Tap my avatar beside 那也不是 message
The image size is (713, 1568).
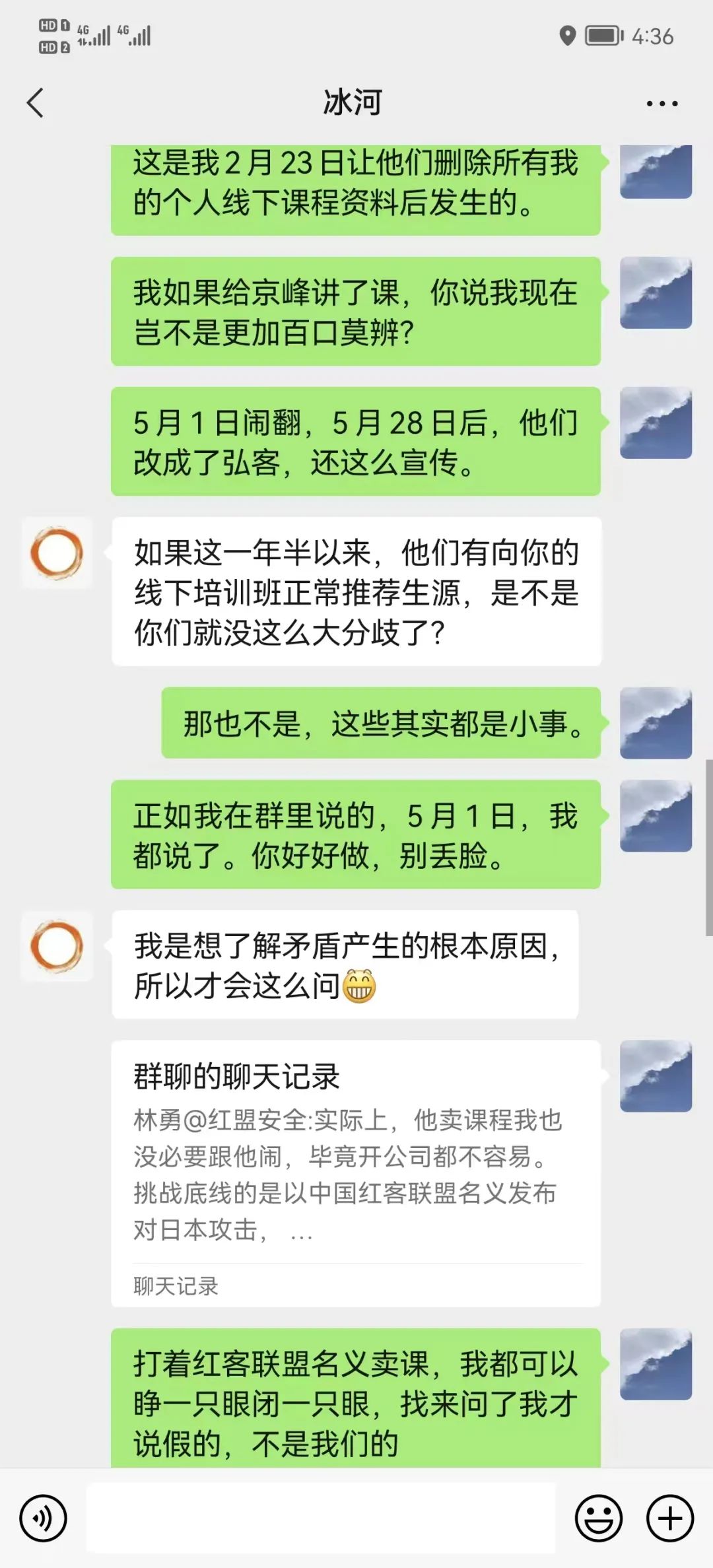656,723
